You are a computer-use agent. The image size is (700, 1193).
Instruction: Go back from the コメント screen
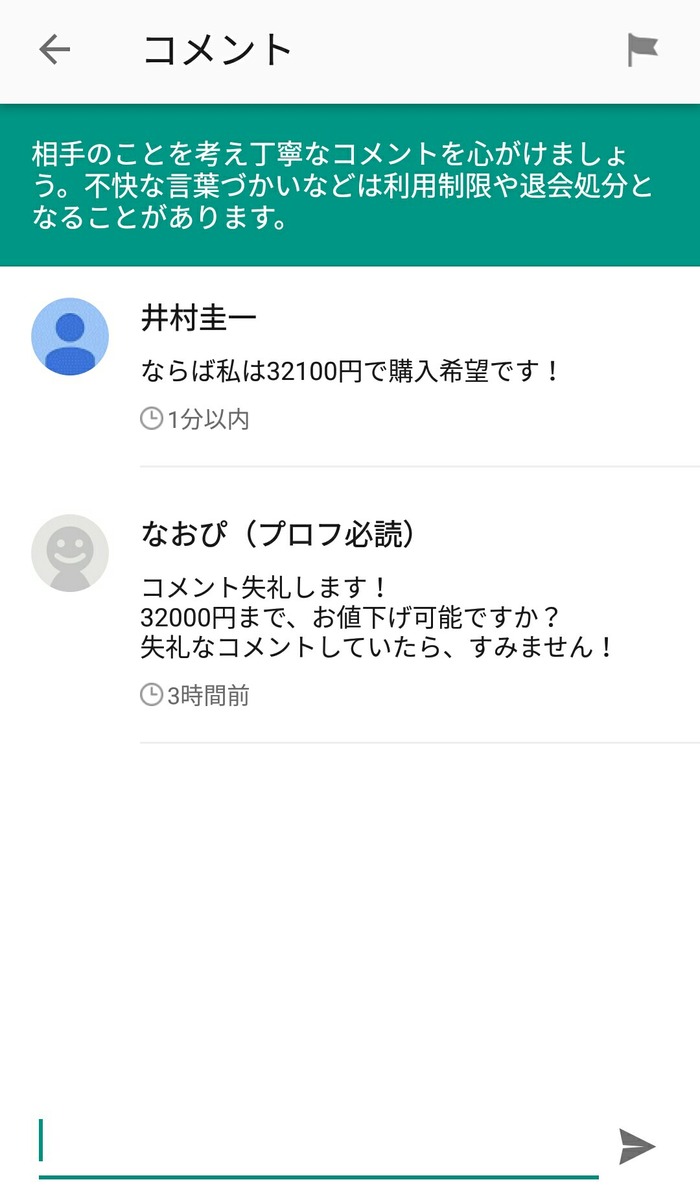pyautogui.click(x=54, y=50)
